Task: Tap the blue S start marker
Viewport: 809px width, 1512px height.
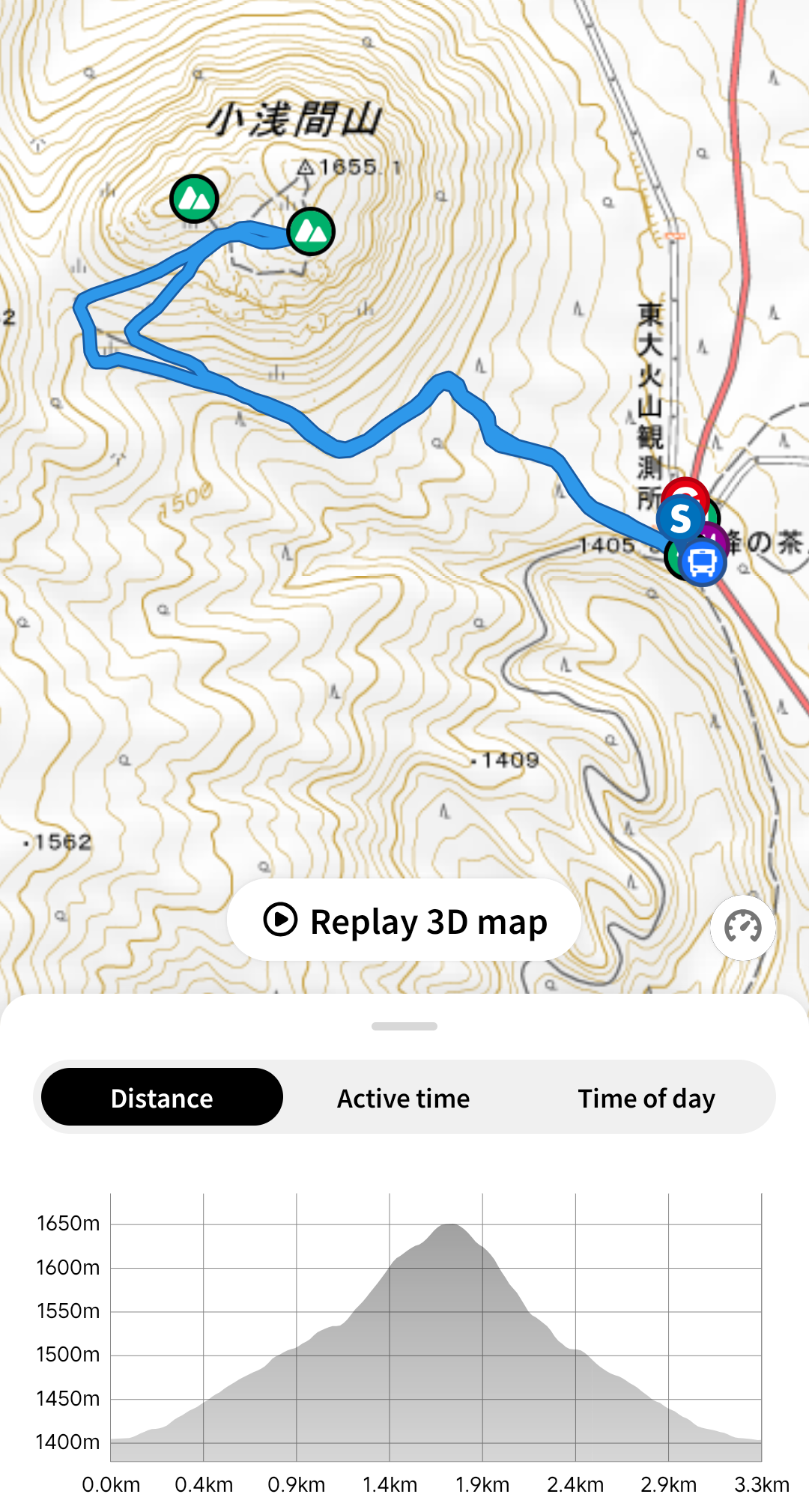Action: point(679,517)
